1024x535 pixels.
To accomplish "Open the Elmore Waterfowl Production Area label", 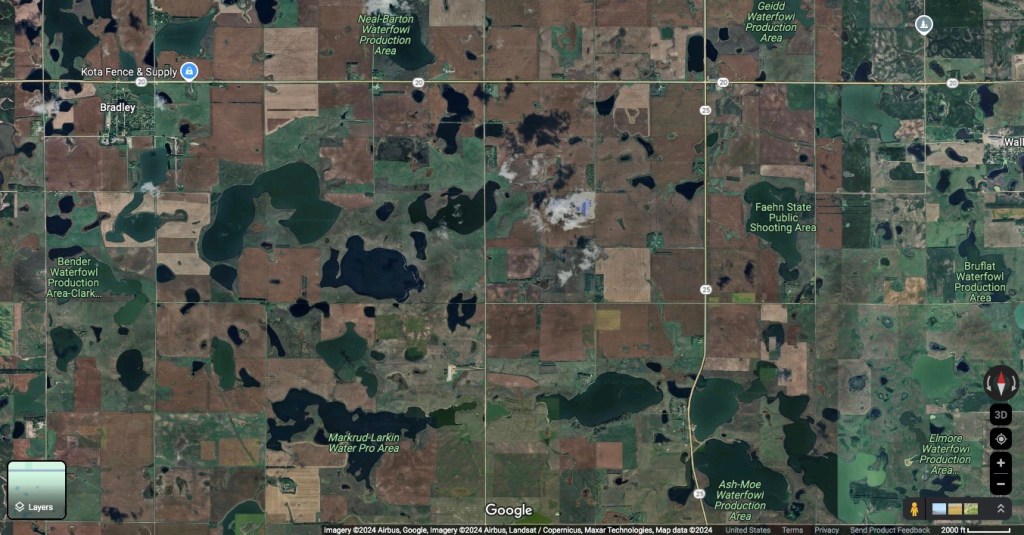I will (x=945, y=454).
